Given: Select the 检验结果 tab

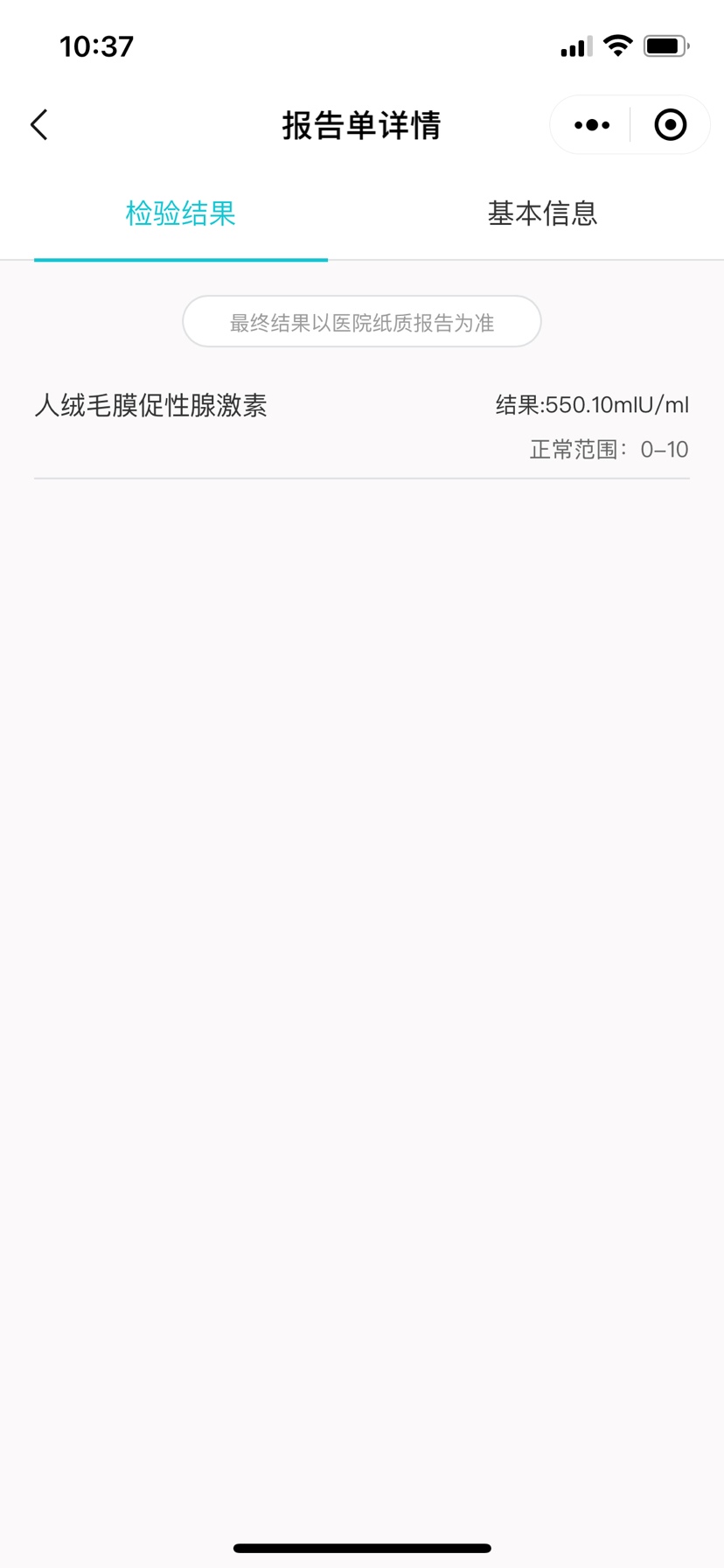Looking at the screenshot, I should pyautogui.click(x=181, y=213).
